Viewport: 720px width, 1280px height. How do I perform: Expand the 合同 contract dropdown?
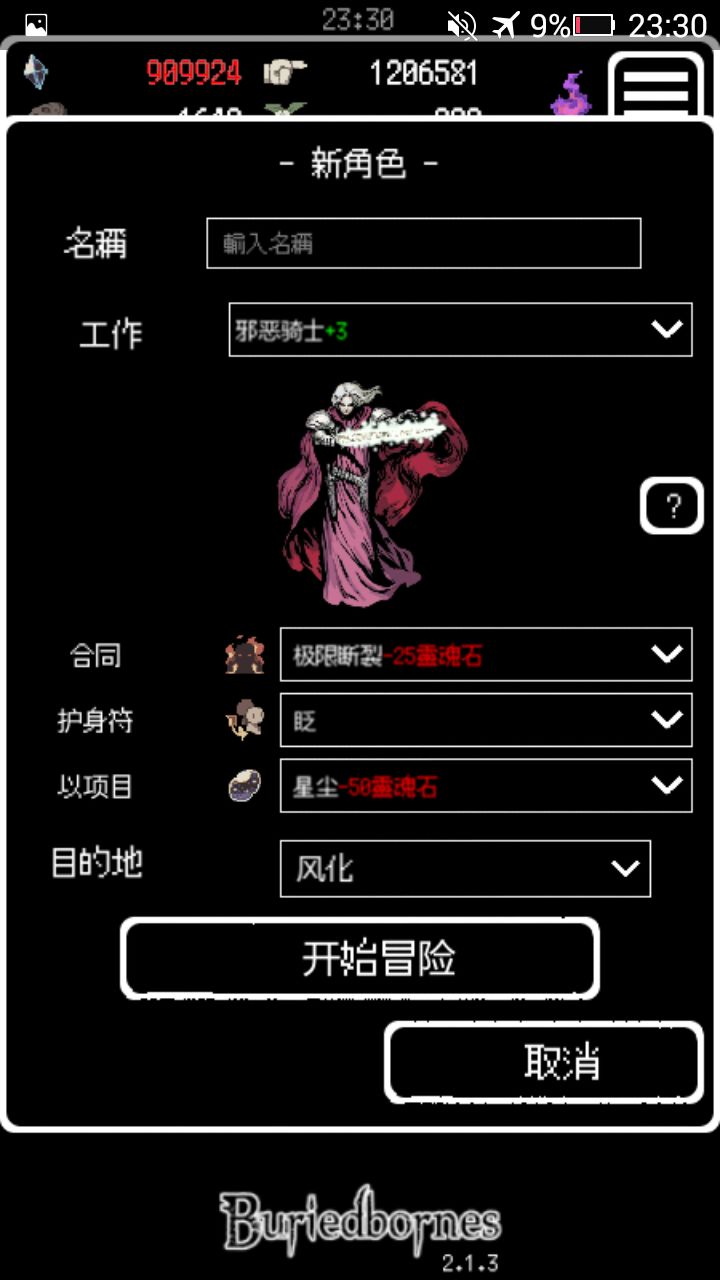coord(485,655)
